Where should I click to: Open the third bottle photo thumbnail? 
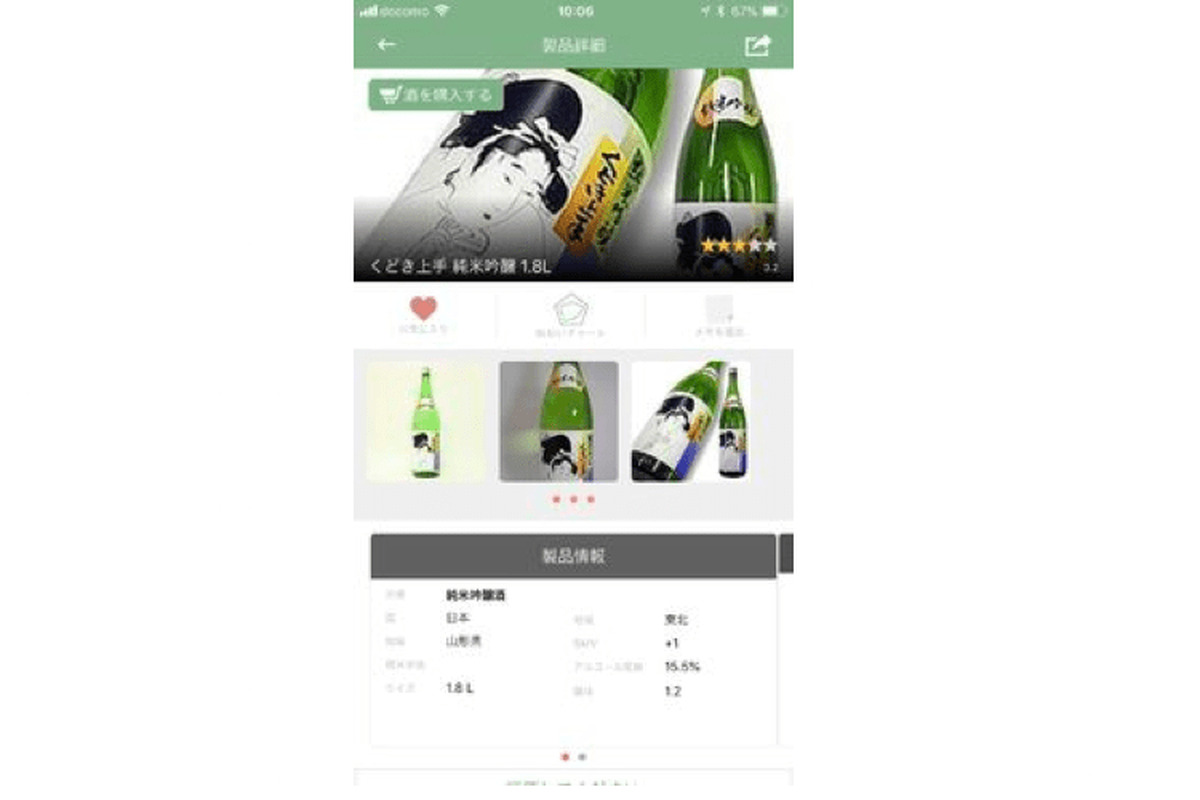(x=690, y=421)
